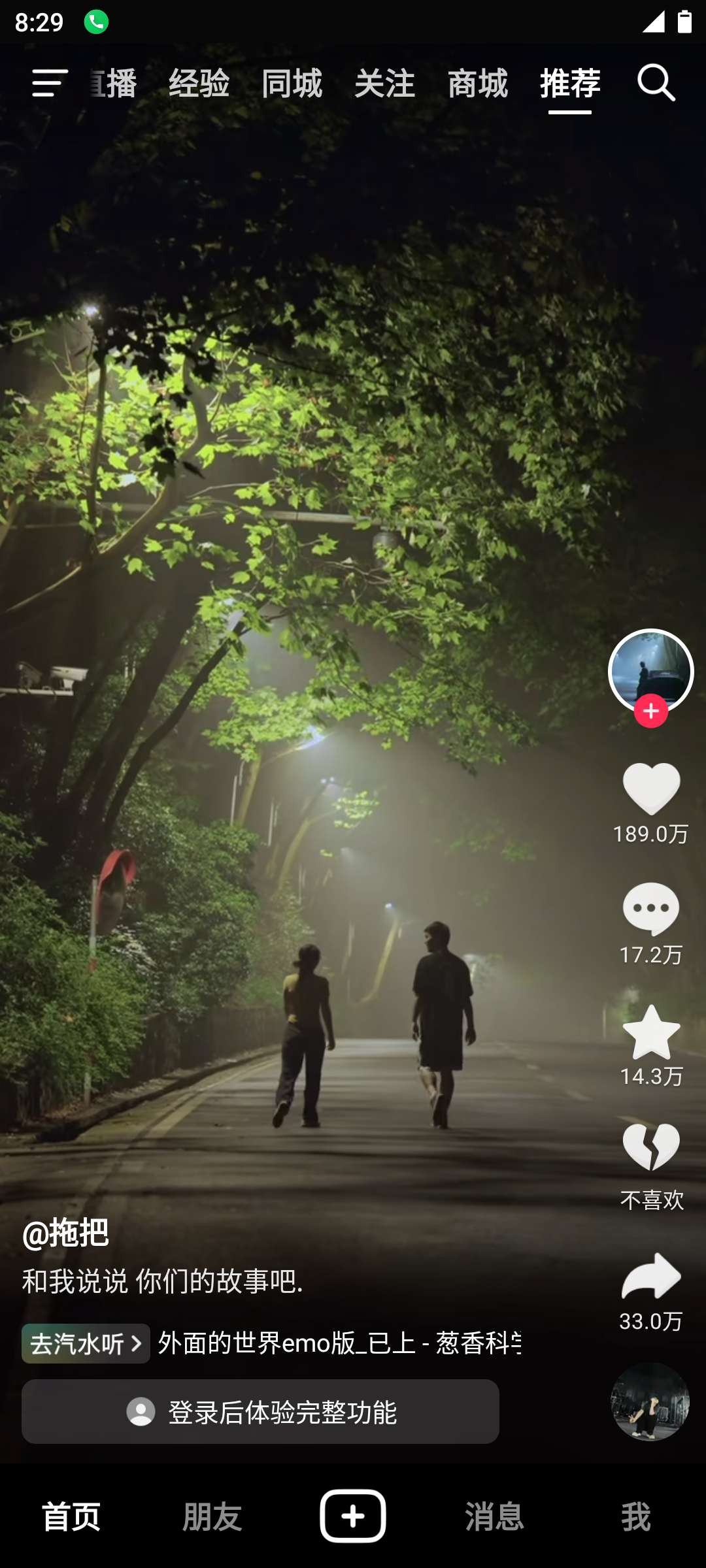Screen dimensions: 706x1568
Task: Open the video author's avatar
Action: pos(650,670)
